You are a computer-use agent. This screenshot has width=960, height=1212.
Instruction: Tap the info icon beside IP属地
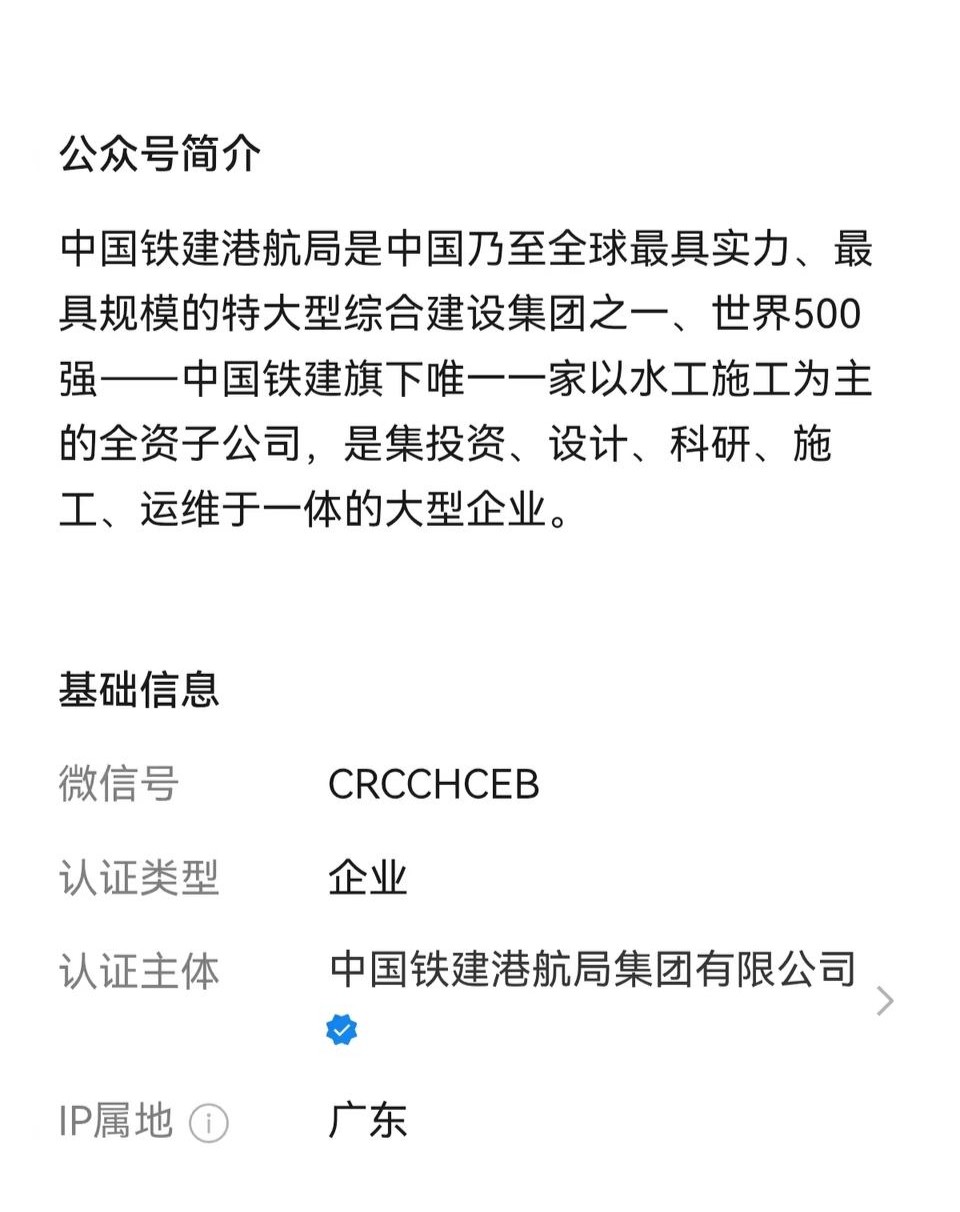point(209,1124)
